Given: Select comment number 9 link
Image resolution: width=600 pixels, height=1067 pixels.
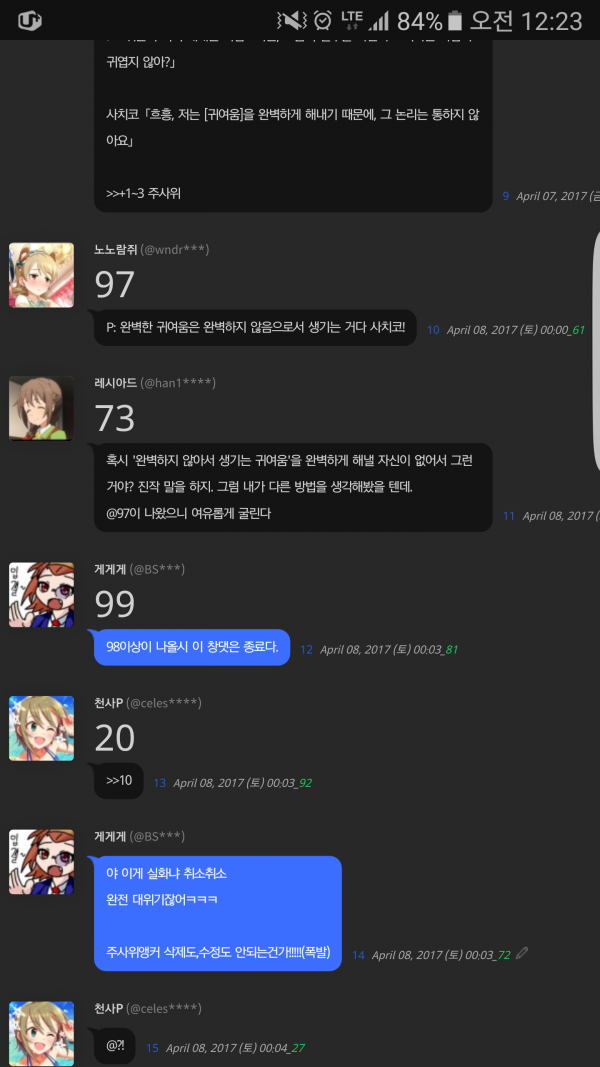Looking at the screenshot, I should point(505,196).
